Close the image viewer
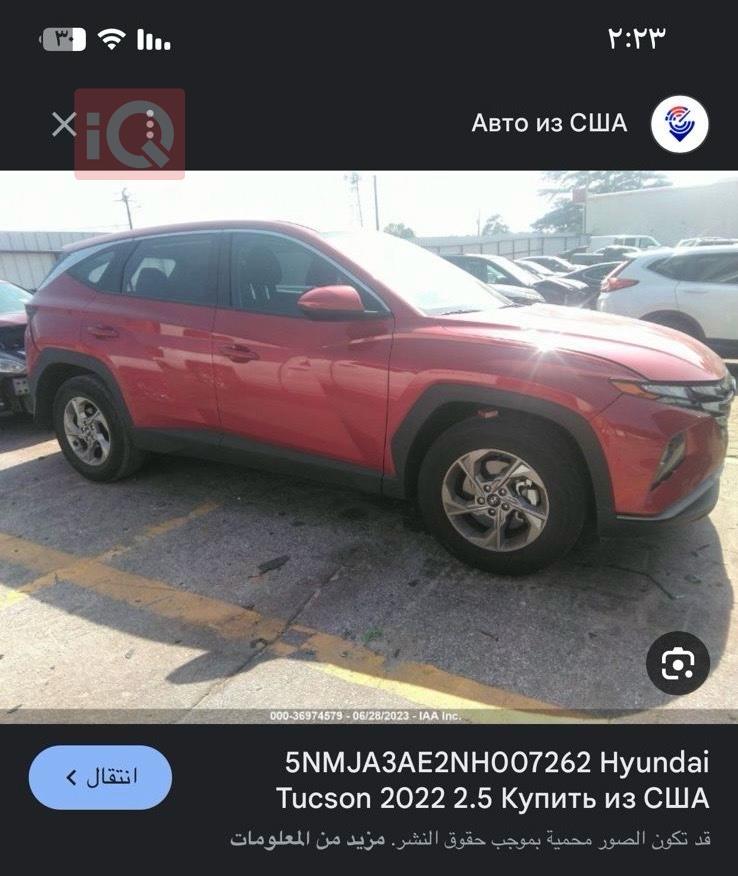Image resolution: width=738 pixels, height=876 pixels. tap(64, 124)
